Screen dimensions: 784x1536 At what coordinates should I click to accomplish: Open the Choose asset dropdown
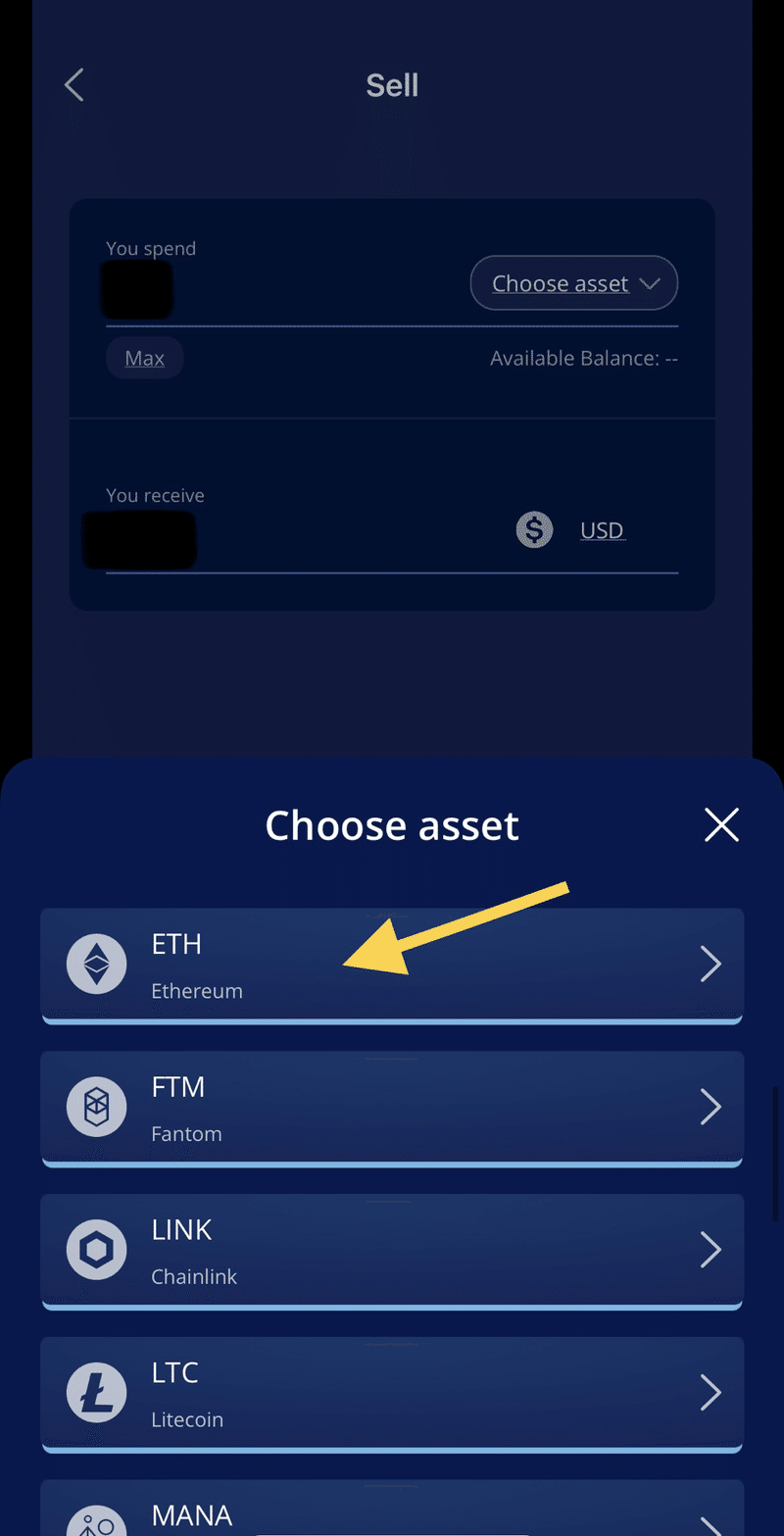click(x=574, y=283)
